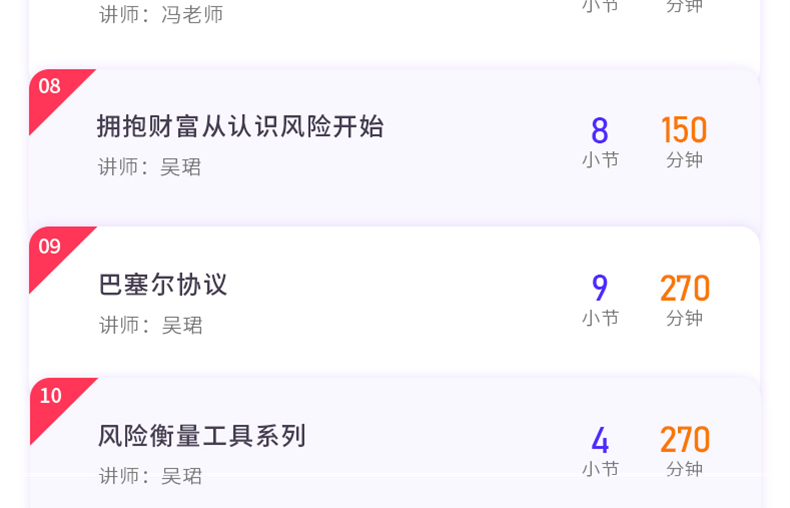Screen dimensions: 790x508
Task: Open course 08 拥抱财富从认识风险开始
Action: pos(240,127)
